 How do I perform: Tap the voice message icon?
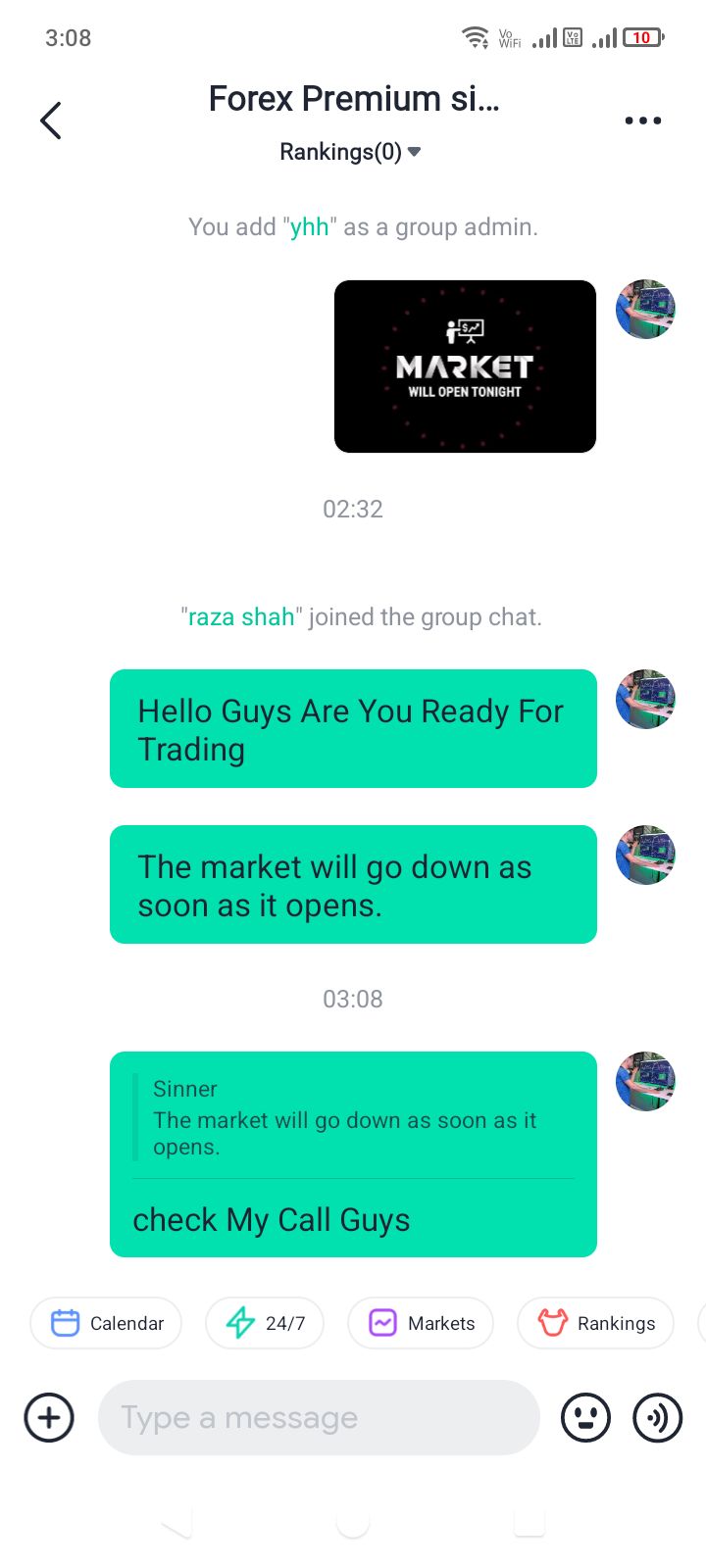[657, 1417]
